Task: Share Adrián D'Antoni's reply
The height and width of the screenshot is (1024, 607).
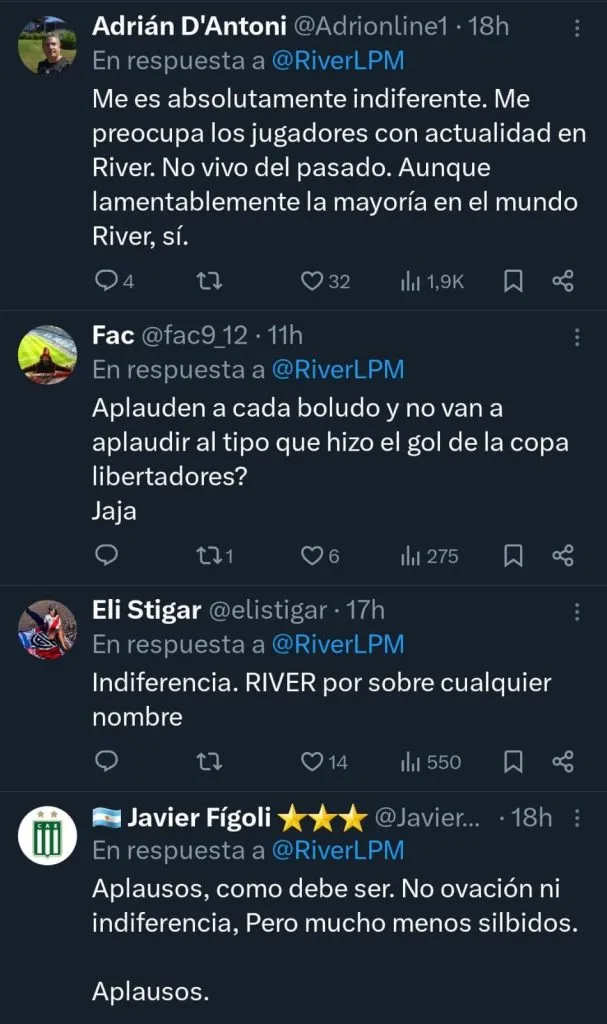Action: pos(563,282)
